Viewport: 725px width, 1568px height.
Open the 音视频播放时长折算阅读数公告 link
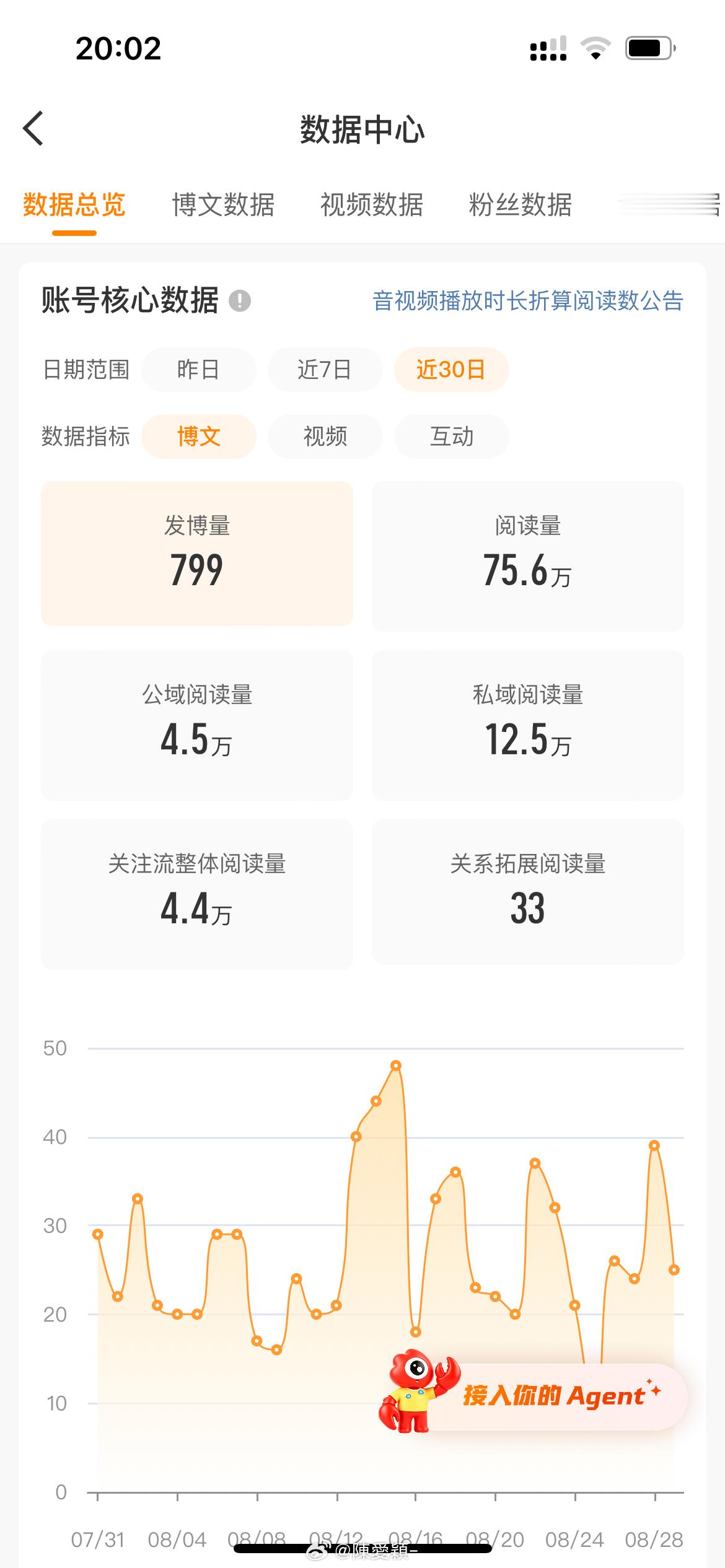pyautogui.click(x=528, y=301)
